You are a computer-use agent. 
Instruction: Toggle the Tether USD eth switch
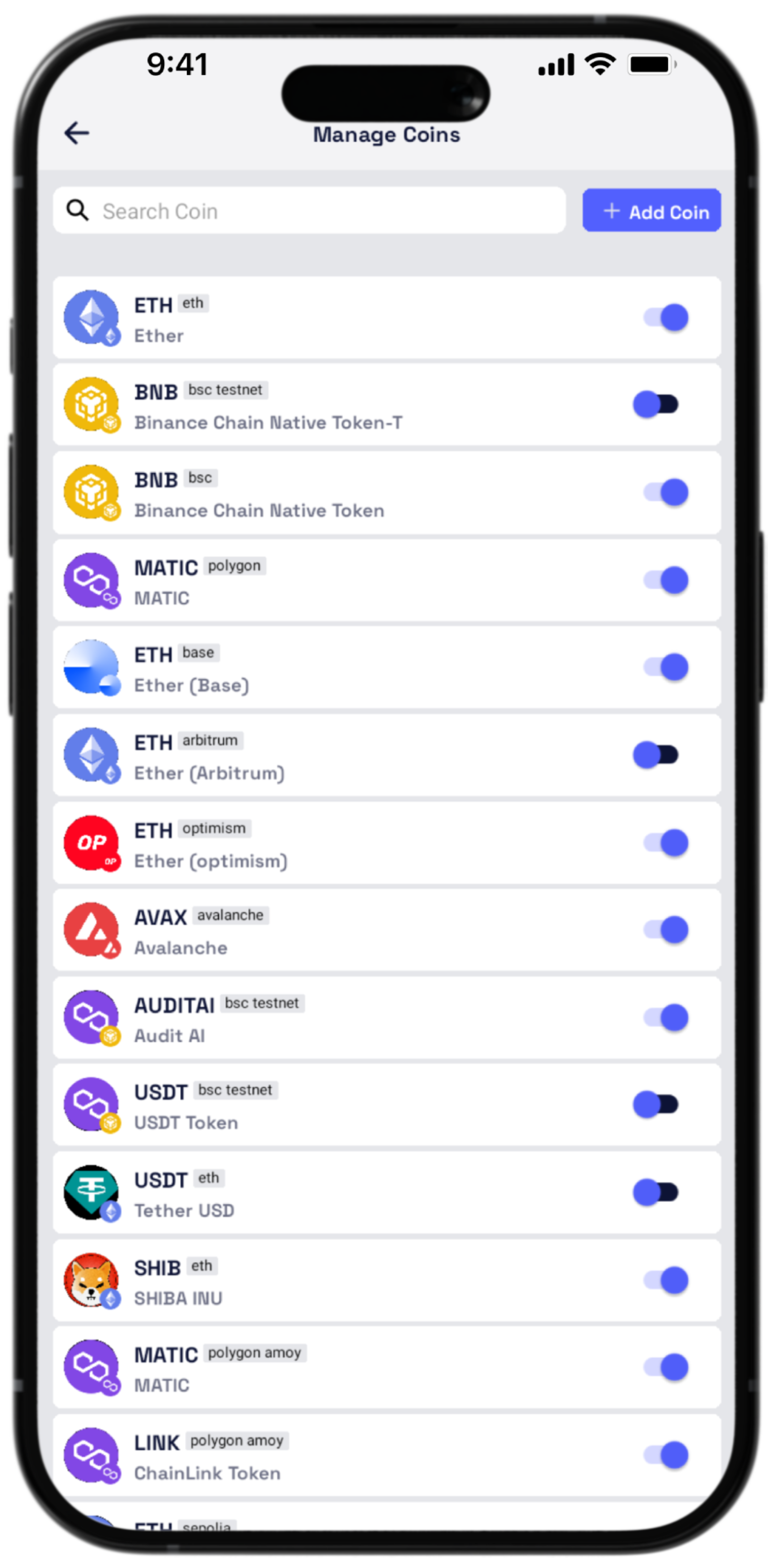click(656, 1192)
